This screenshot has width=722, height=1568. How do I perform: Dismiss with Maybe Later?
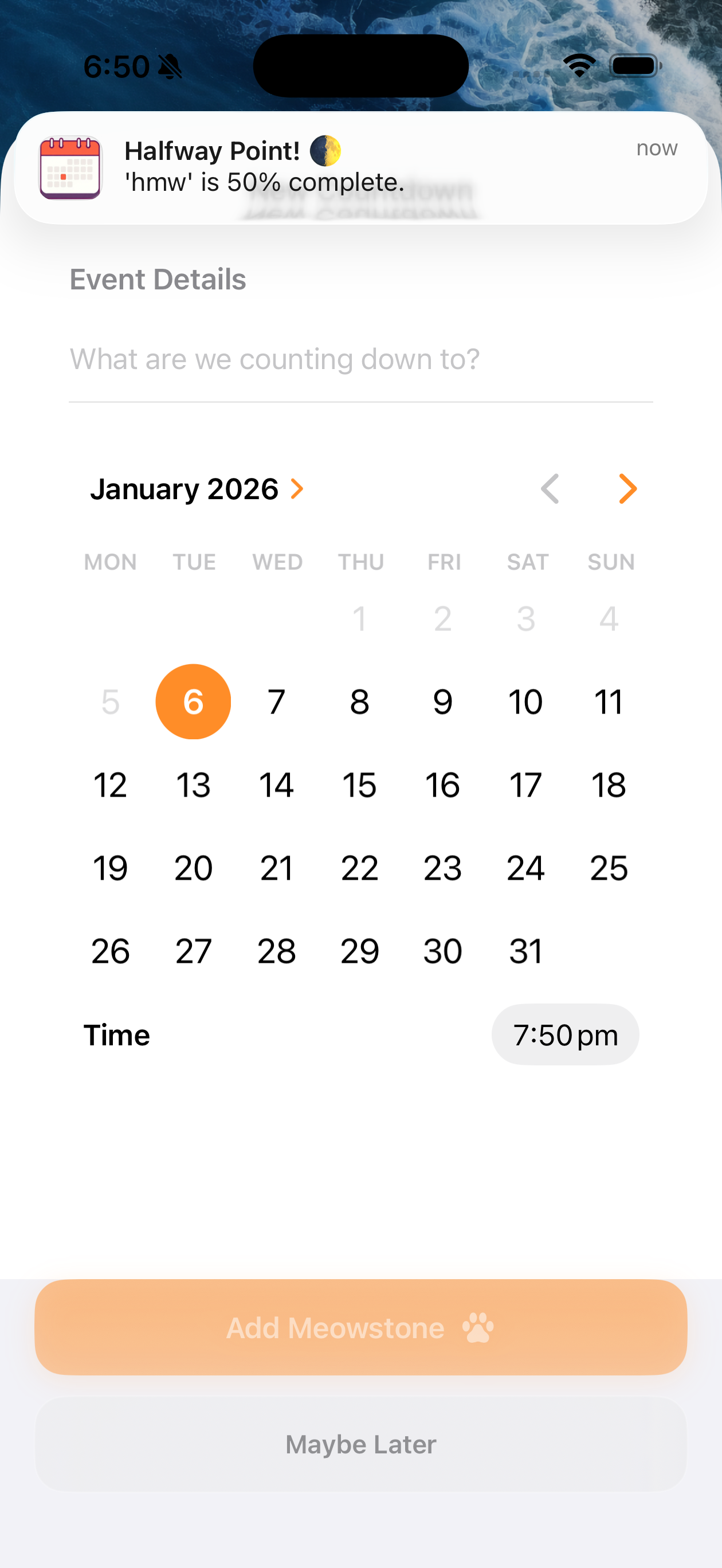click(x=360, y=1444)
